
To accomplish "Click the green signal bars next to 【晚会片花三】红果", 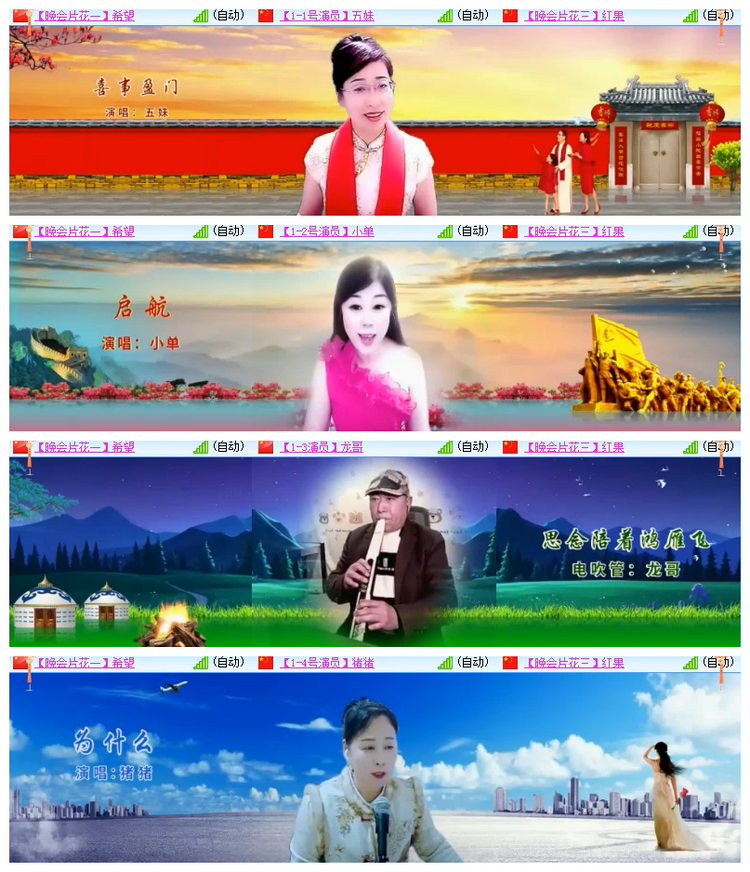I will tap(690, 16).
